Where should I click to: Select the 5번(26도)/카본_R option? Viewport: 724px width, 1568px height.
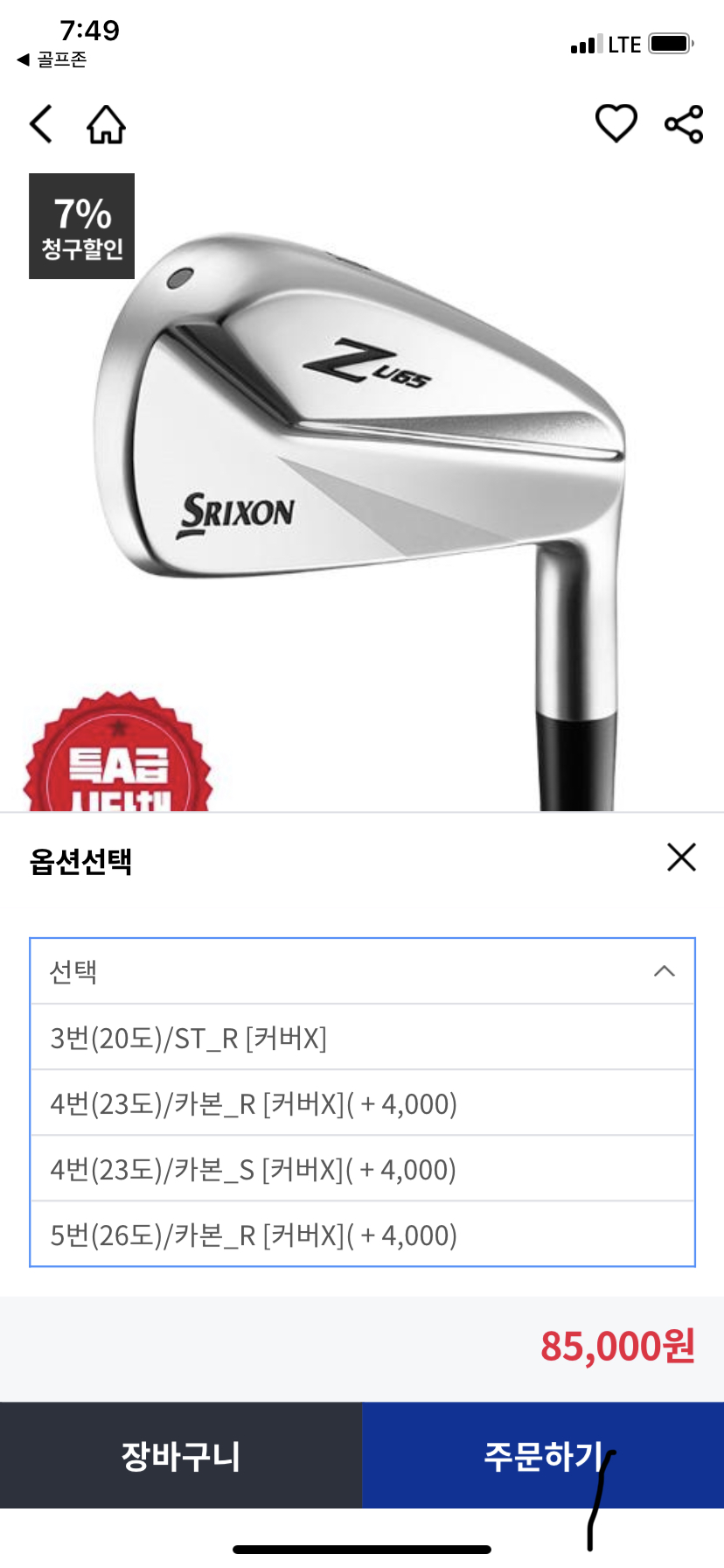click(x=362, y=1235)
